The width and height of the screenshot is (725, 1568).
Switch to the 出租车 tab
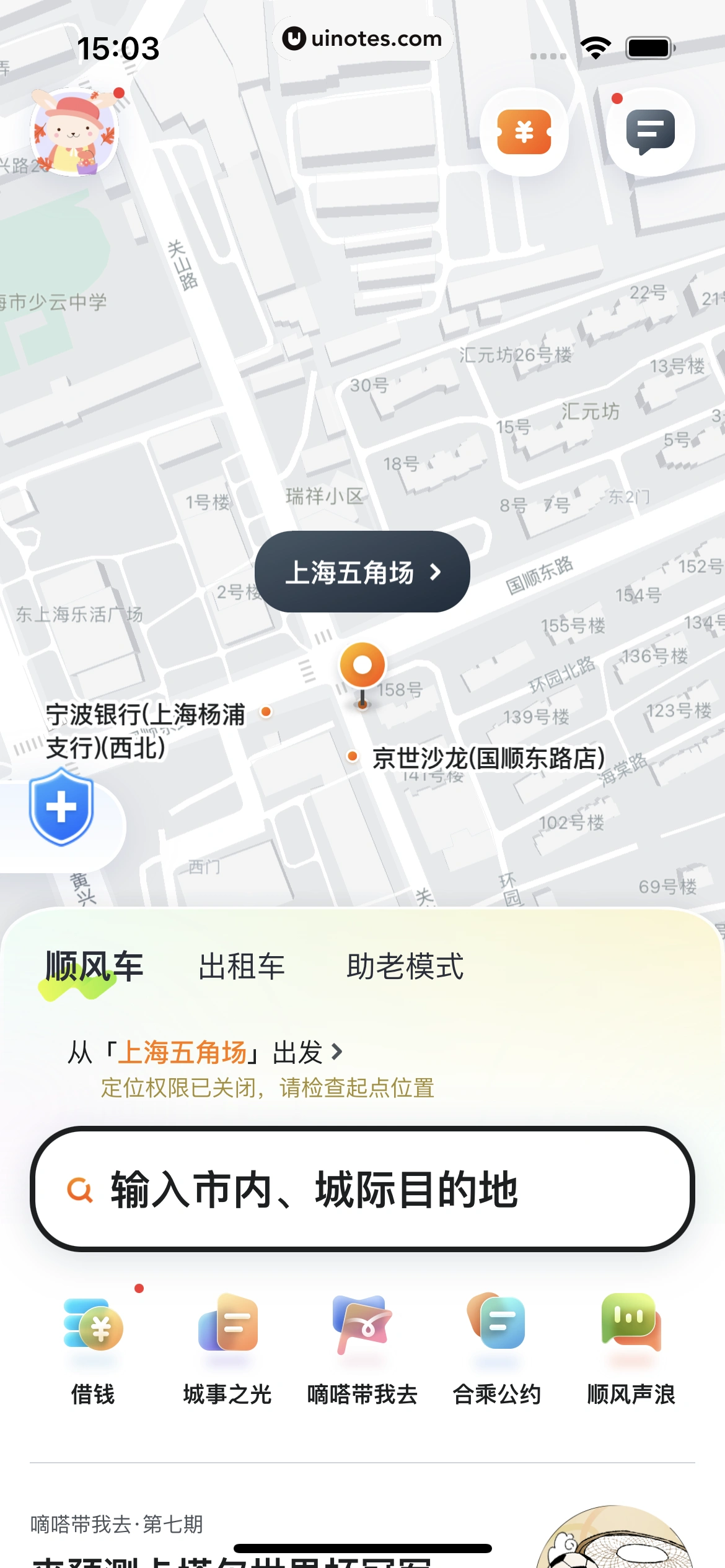pos(243,967)
